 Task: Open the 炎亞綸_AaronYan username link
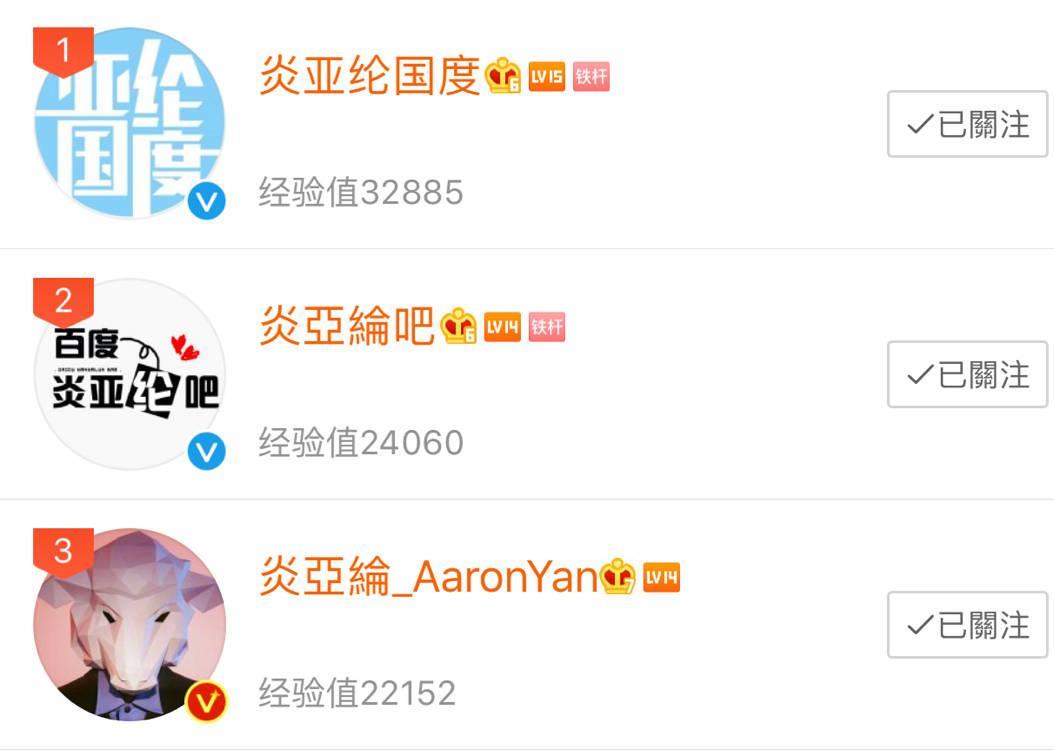[x=428, y=577]
